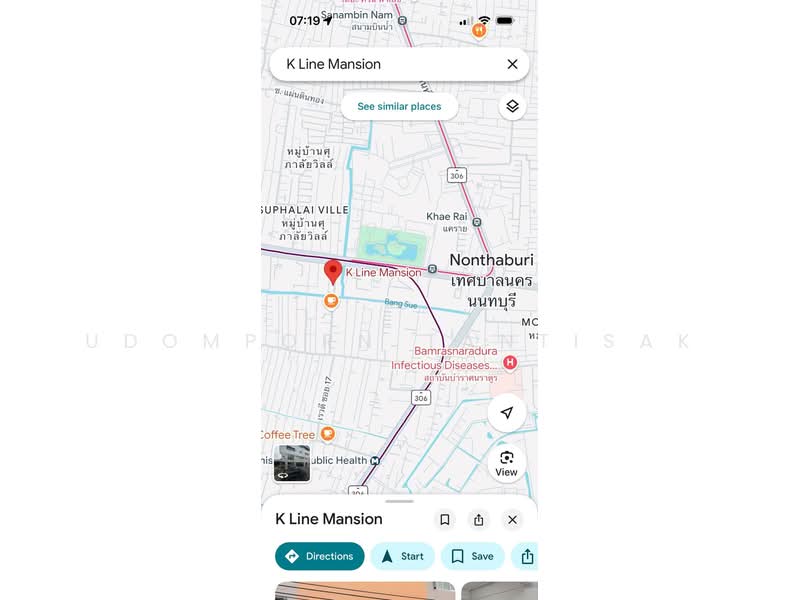Open the Coffee Tree cafe marker
The height and width of the screenshot is (600, 800).
[327, 434]
